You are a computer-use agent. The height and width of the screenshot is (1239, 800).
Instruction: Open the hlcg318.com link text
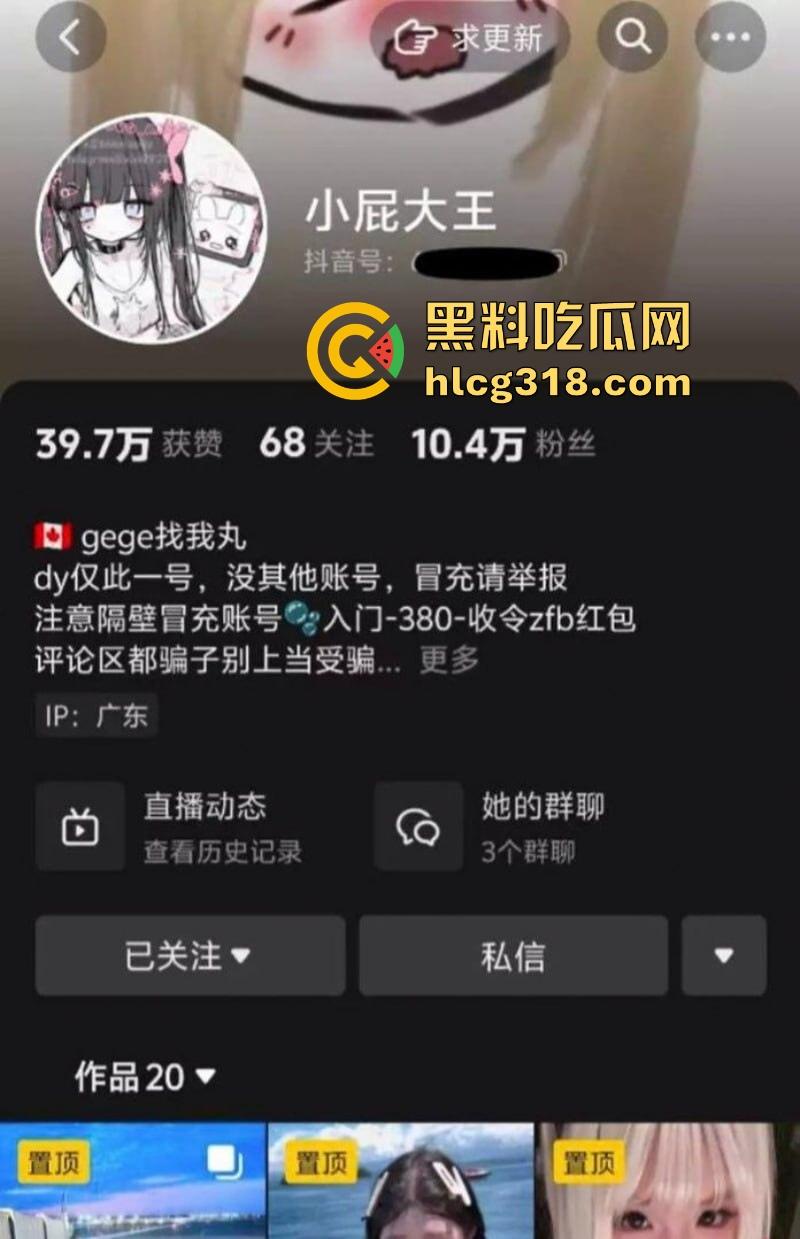coord(555,383)
